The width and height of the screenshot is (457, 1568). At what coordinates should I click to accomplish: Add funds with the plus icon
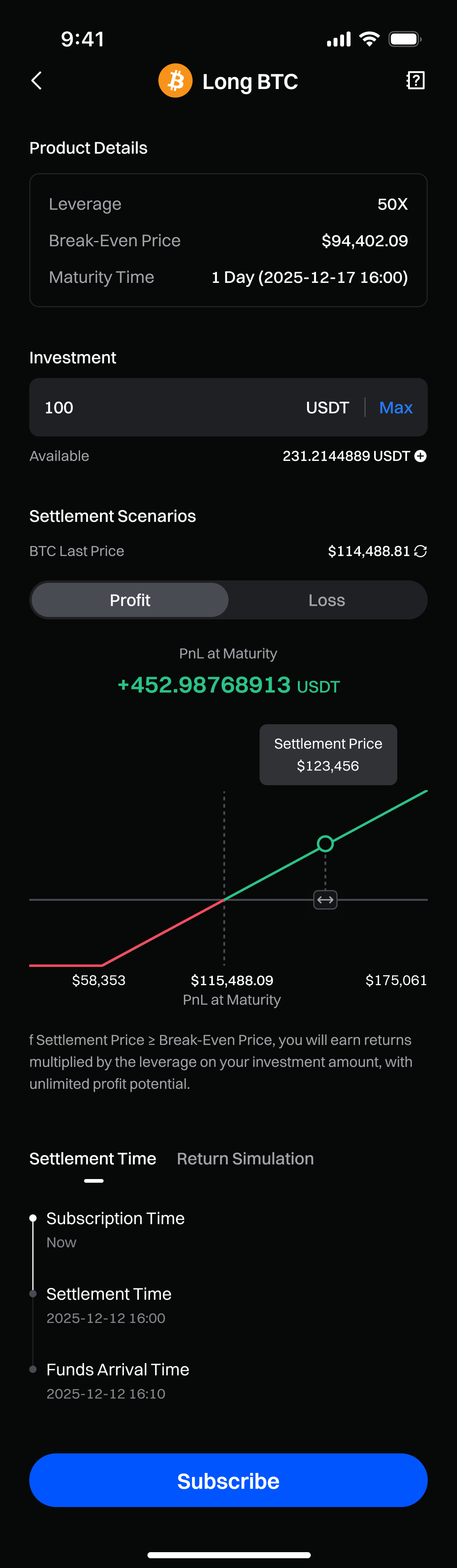point(420,456)
